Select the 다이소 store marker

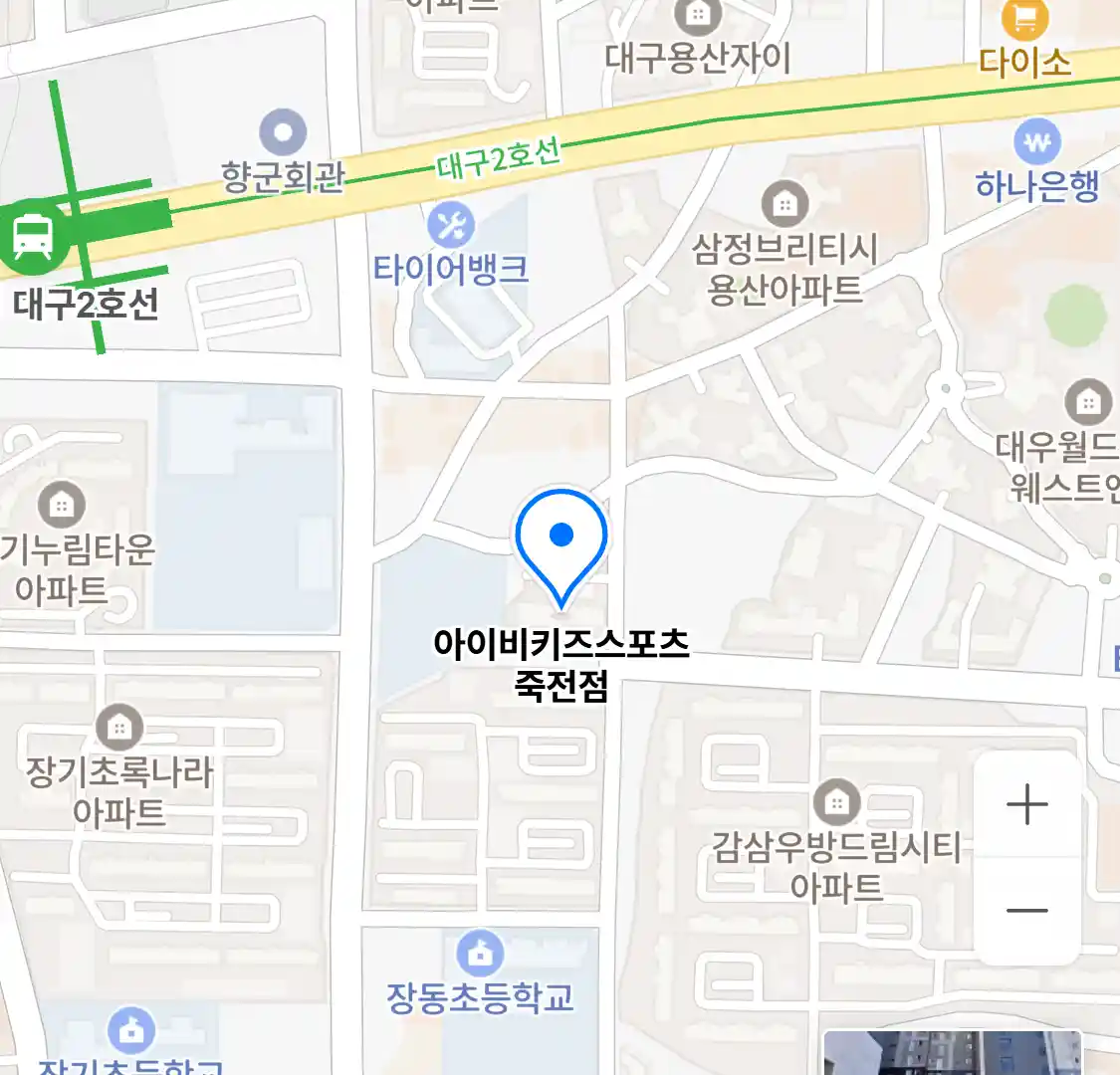coord(1024,20)
